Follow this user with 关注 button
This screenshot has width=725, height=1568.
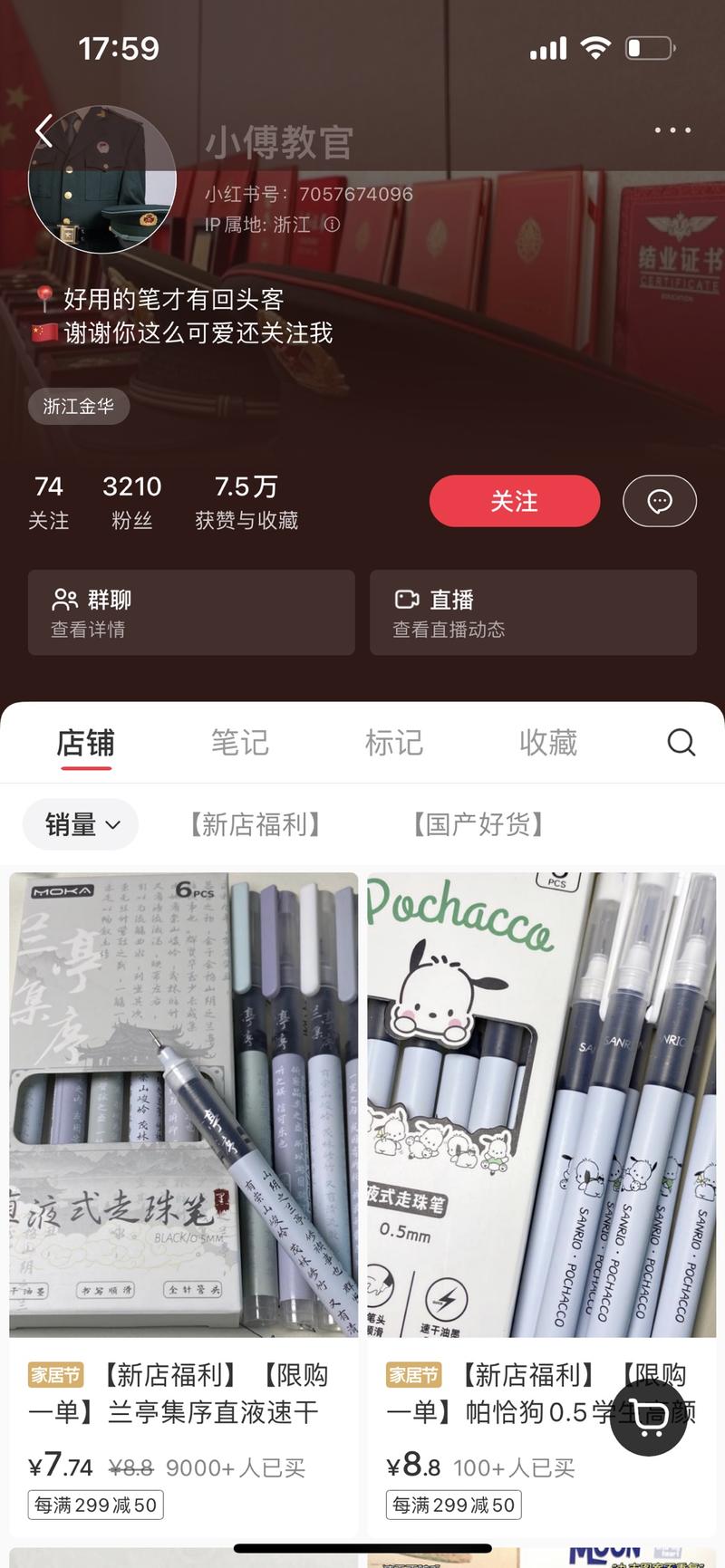coord(514,501)
